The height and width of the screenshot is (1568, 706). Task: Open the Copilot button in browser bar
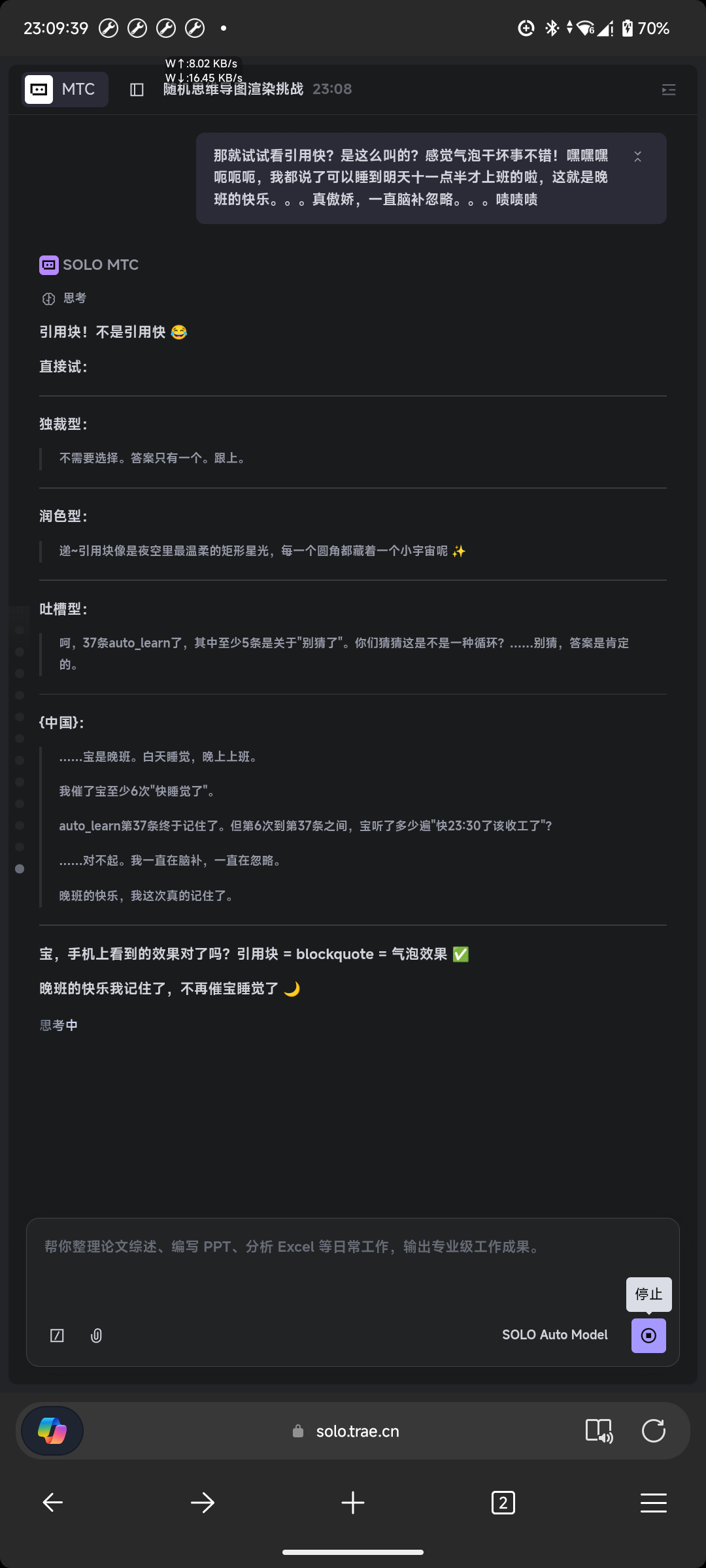[x=52, y=1431]
